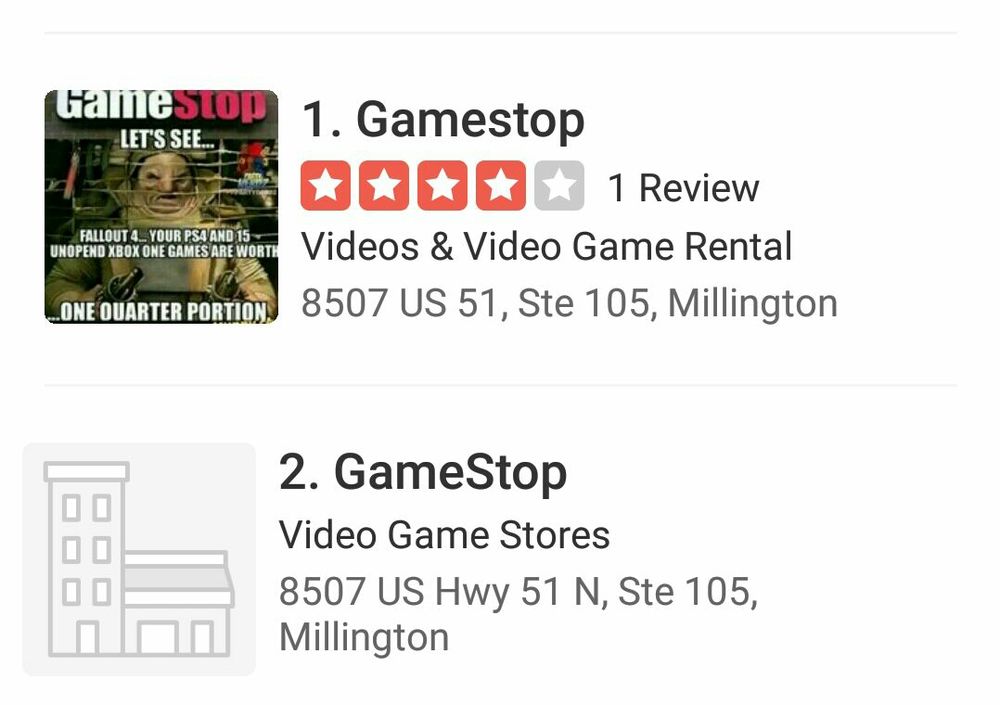Open the GameStop Video Game Stores result
The image size is (1000, 705).
(423, 474)
